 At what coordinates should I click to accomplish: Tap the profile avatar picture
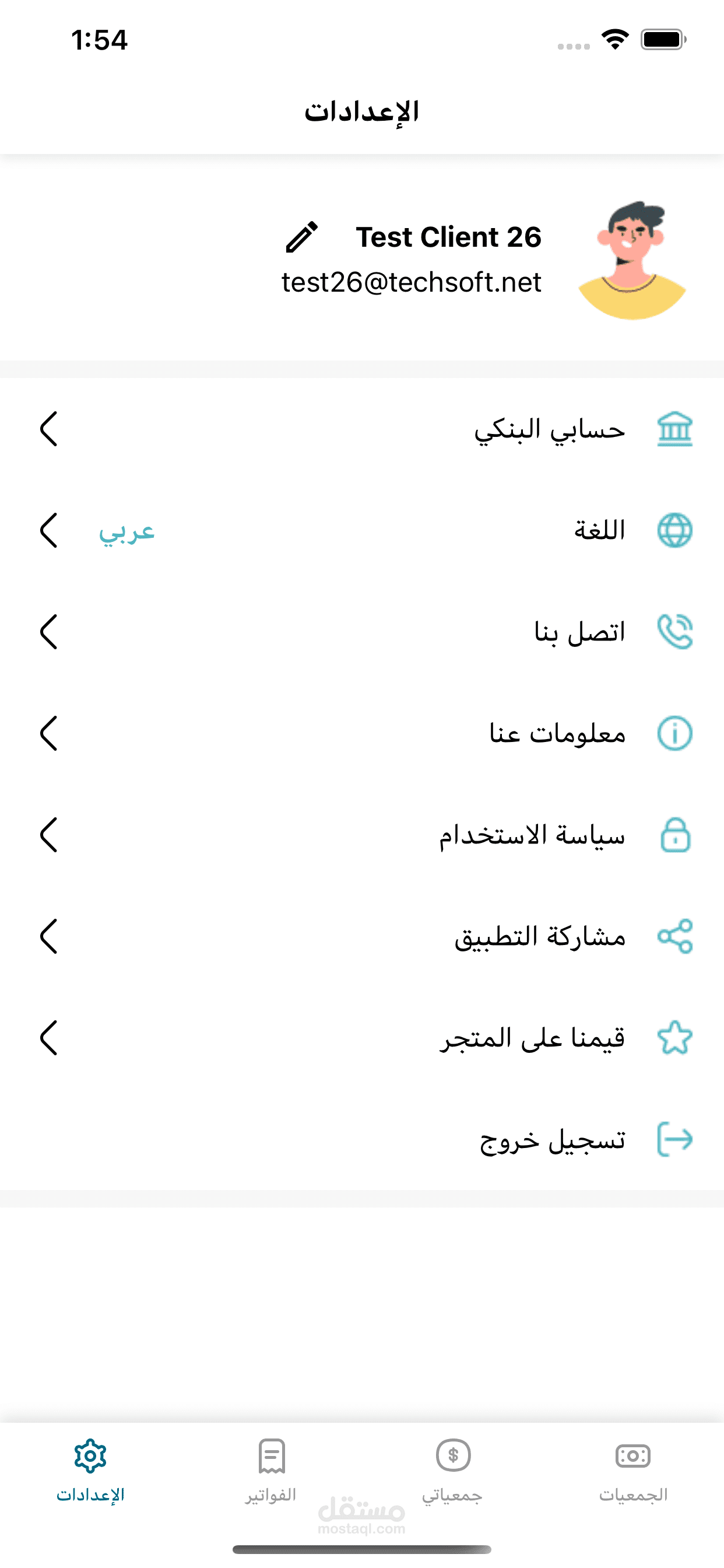[632, 260]
